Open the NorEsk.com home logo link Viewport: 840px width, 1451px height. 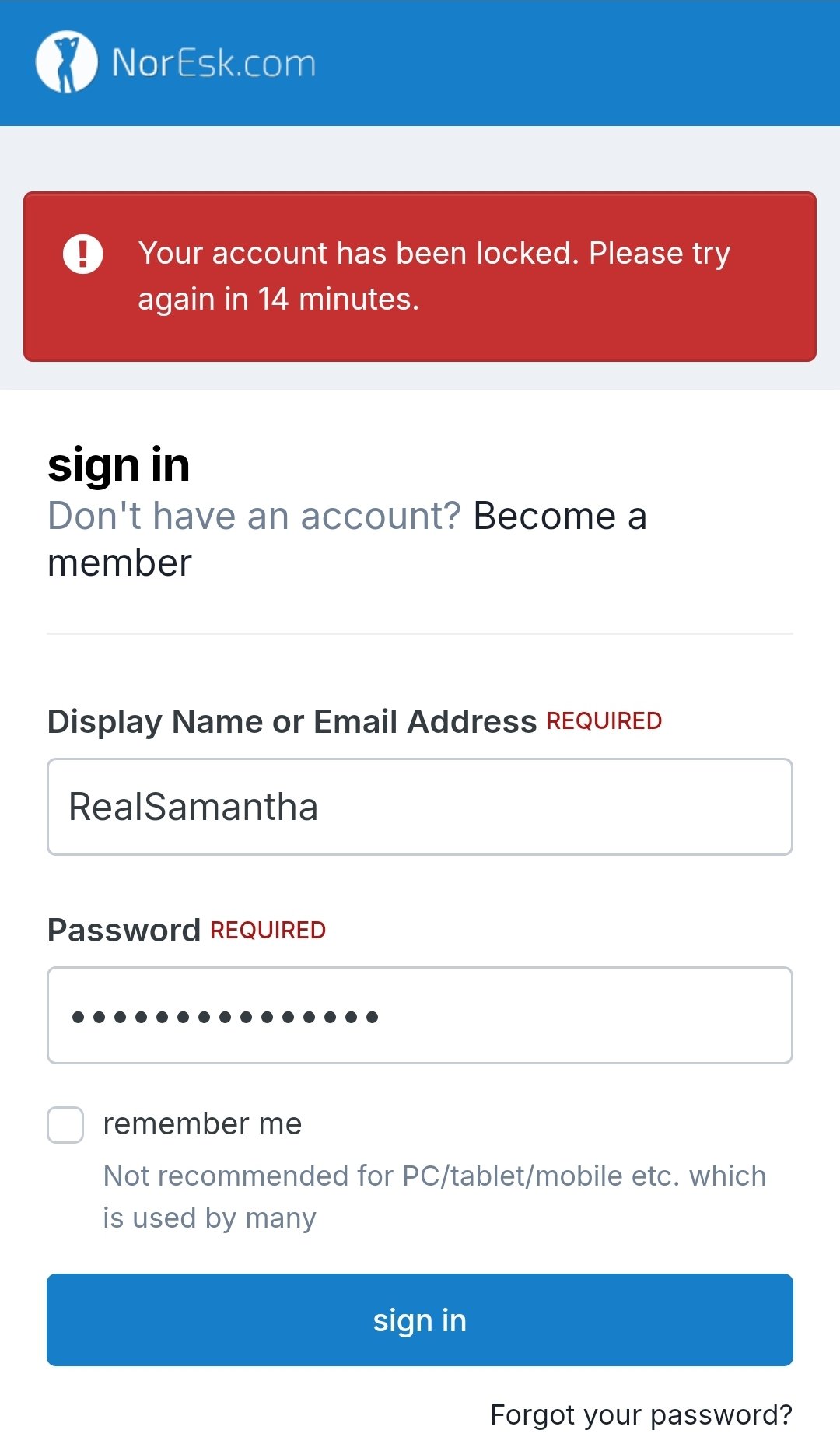pyautogui.click(x=176, y=62)
